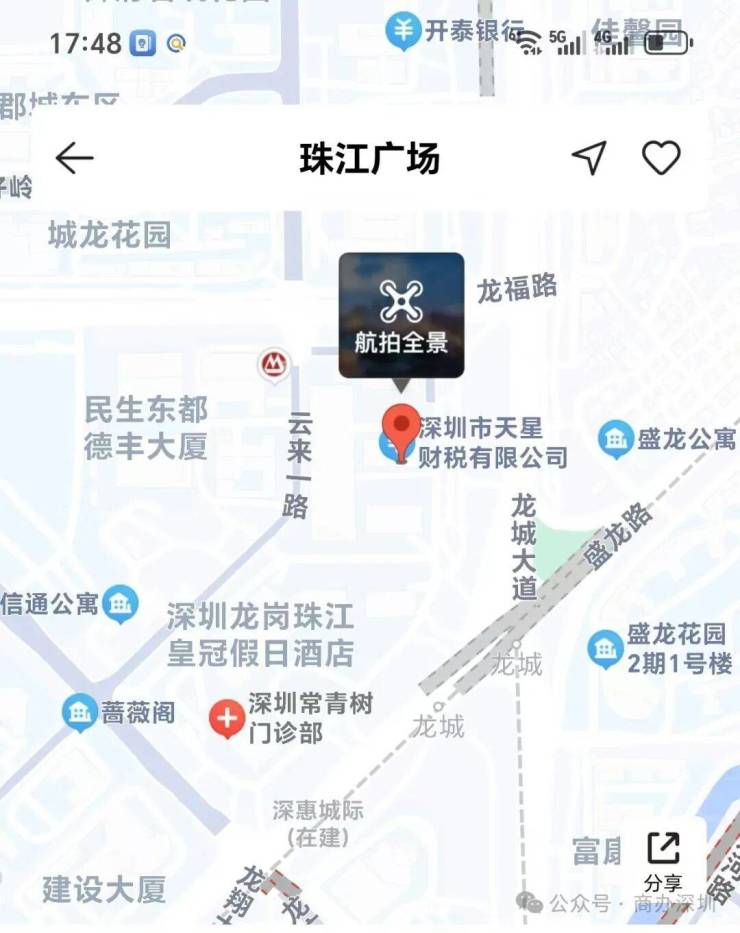Favorite 珠江广场 with the heart icon
Viewport: 740px width, 933px height.
tap(661, 158)
